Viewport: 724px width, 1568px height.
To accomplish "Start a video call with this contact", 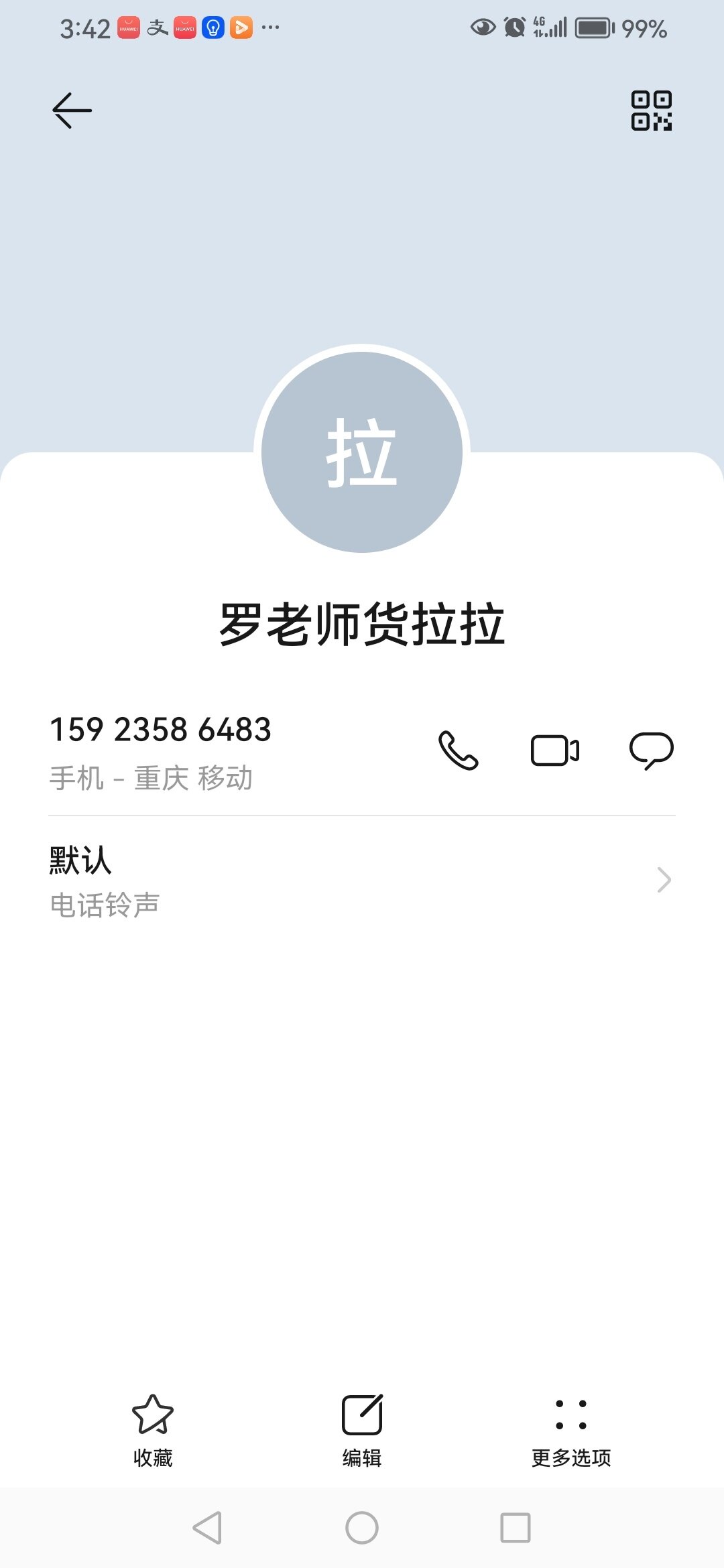I will tap(555, 750).
